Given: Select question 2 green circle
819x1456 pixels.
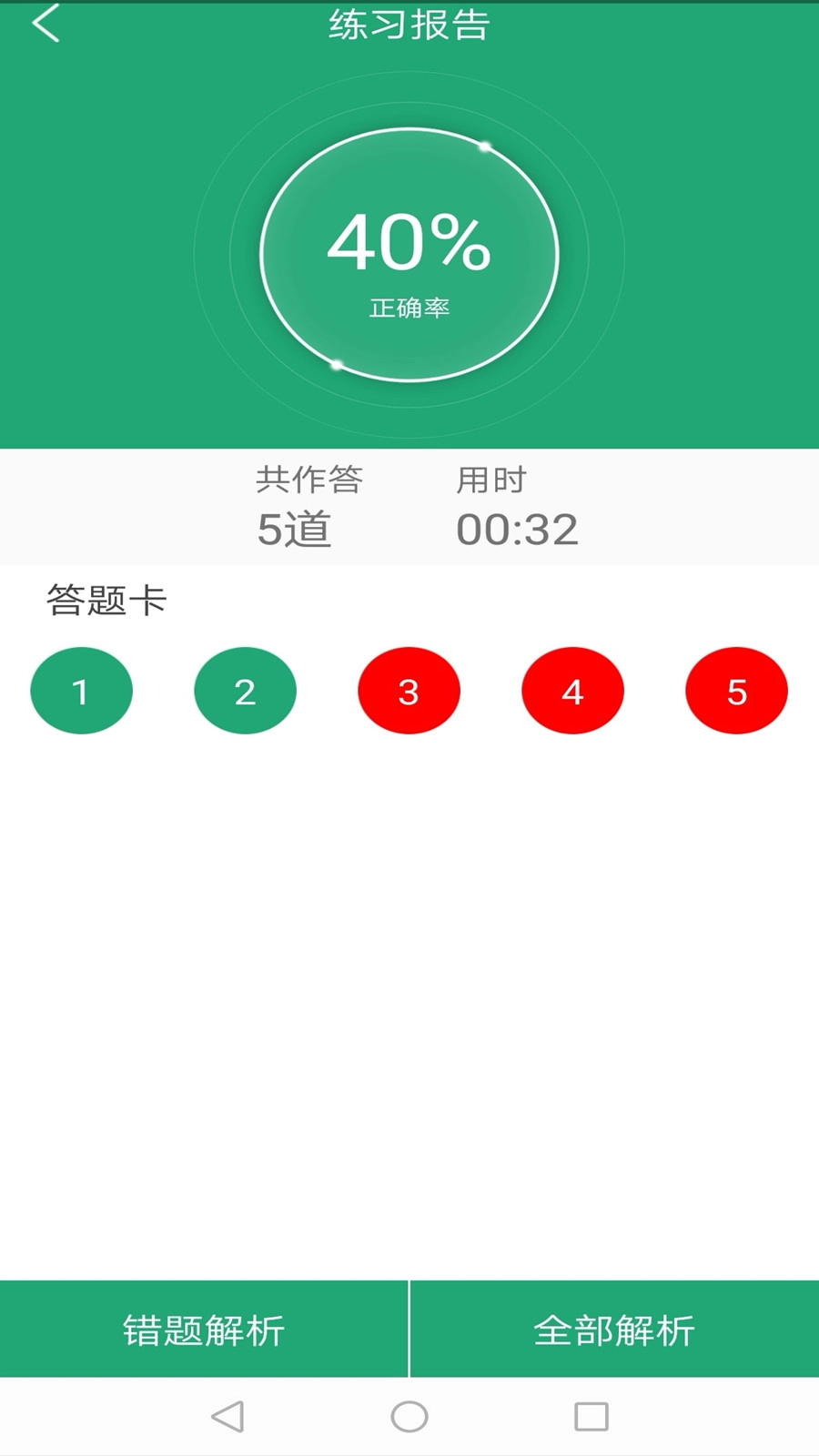Looking at the screenshot, I should pos(245,690).
